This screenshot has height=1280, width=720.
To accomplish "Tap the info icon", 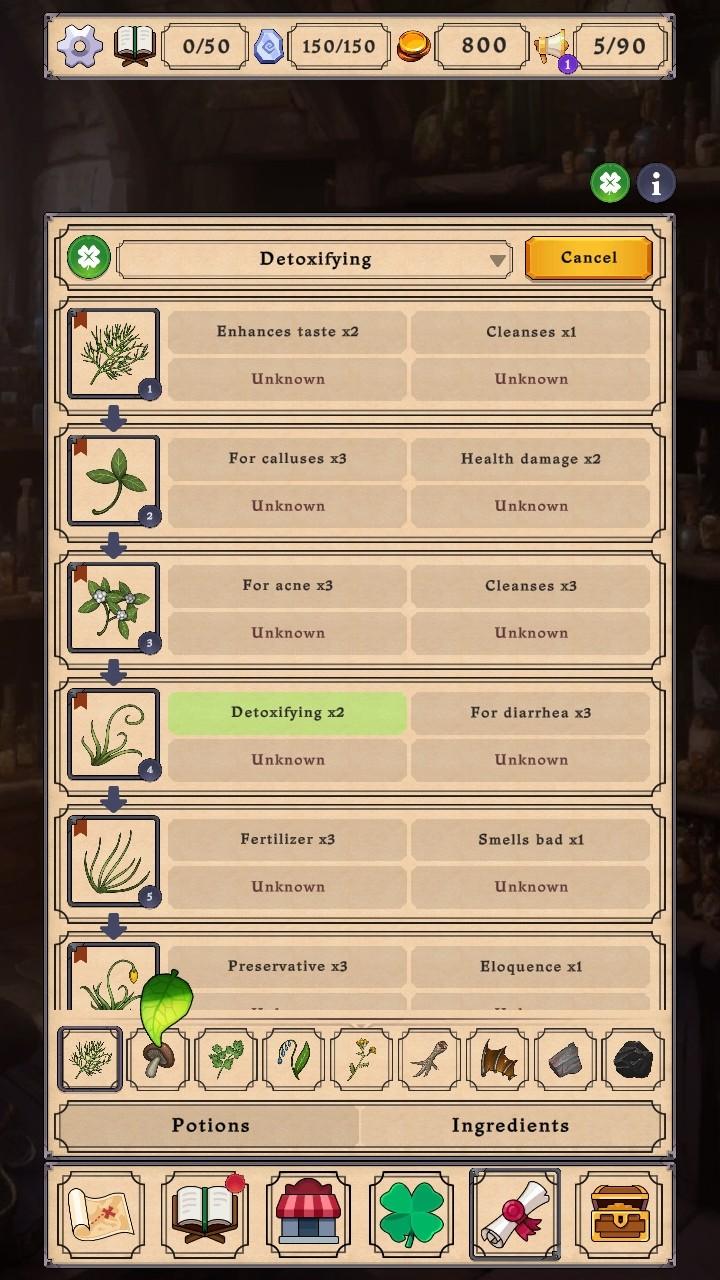I will (656, 184).
